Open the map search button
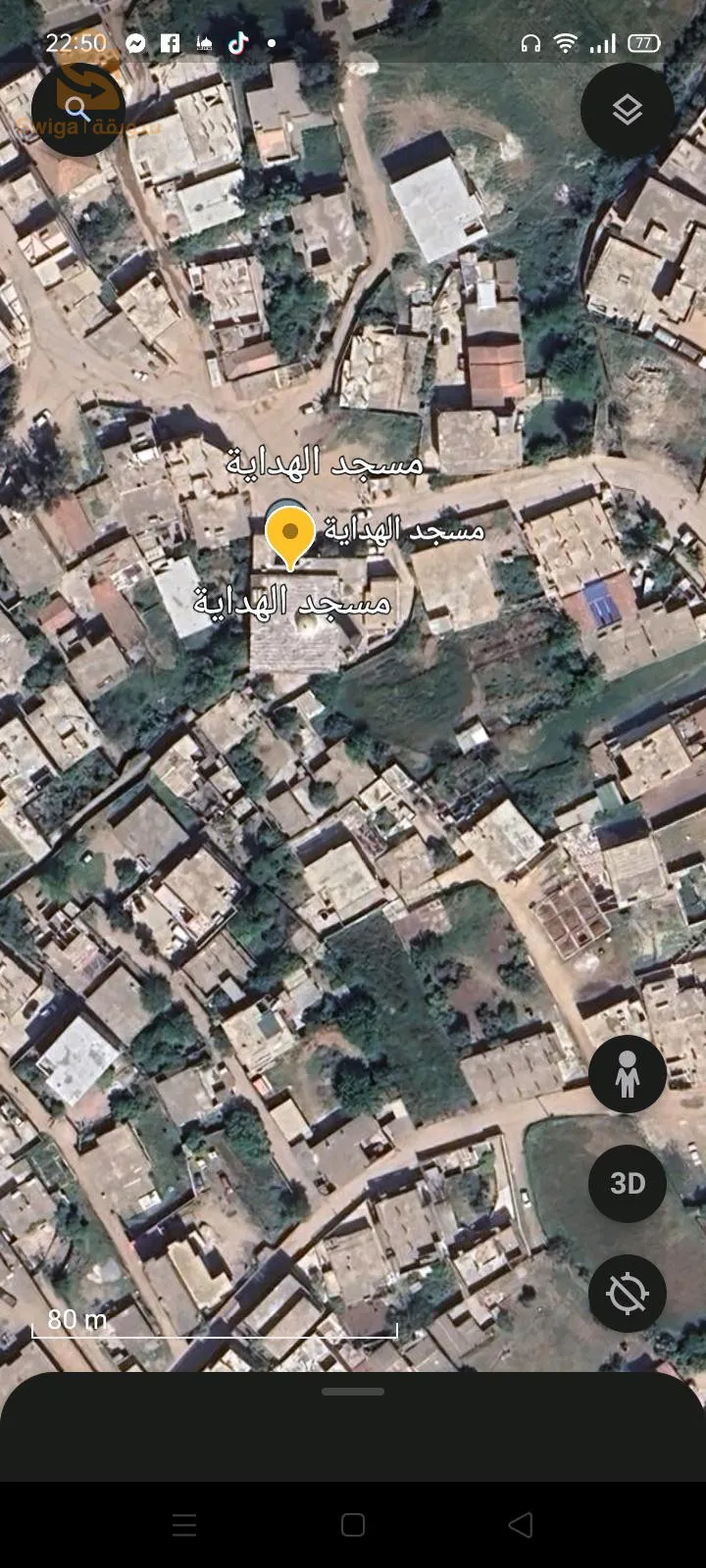The image size is (706, 1568). [77, 108]
